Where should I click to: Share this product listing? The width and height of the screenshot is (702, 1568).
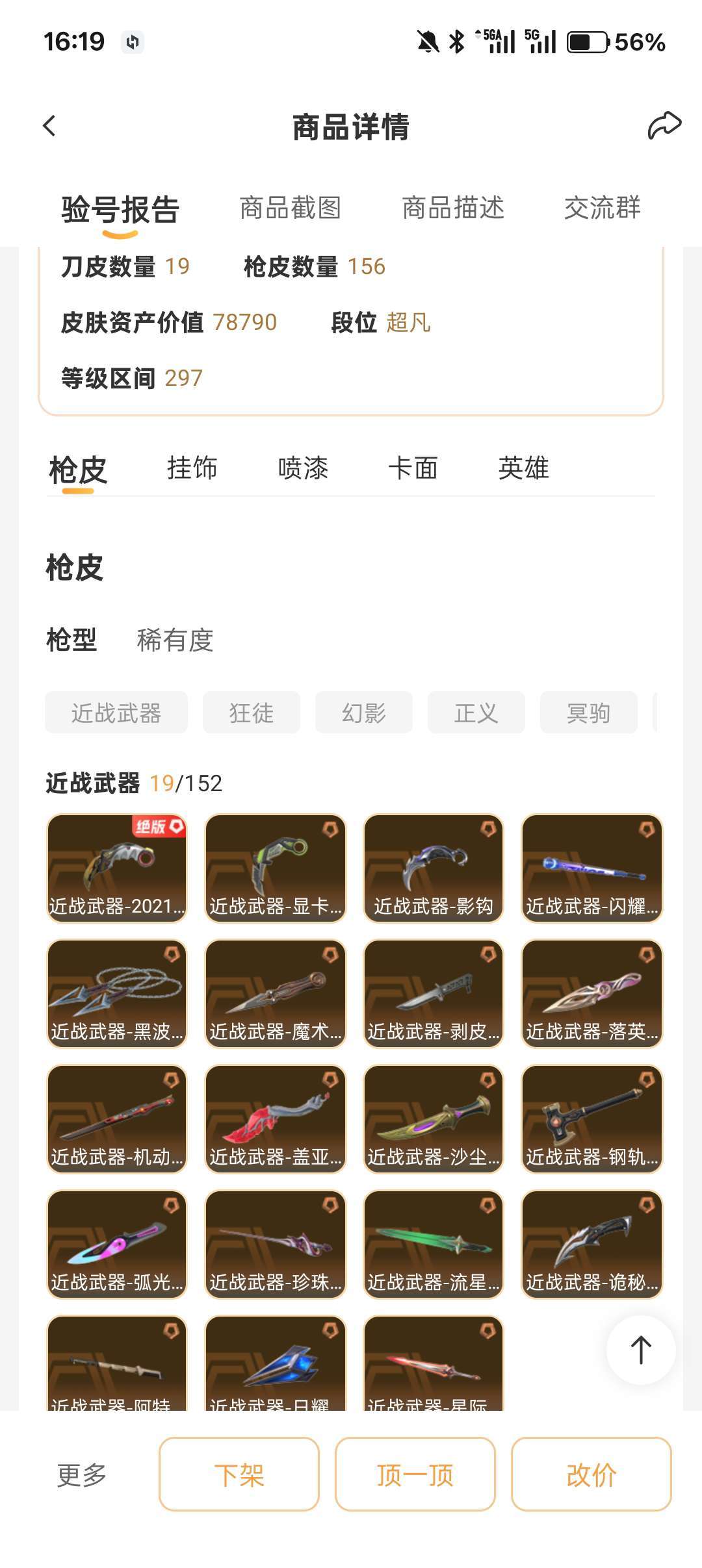coord(664,126)
